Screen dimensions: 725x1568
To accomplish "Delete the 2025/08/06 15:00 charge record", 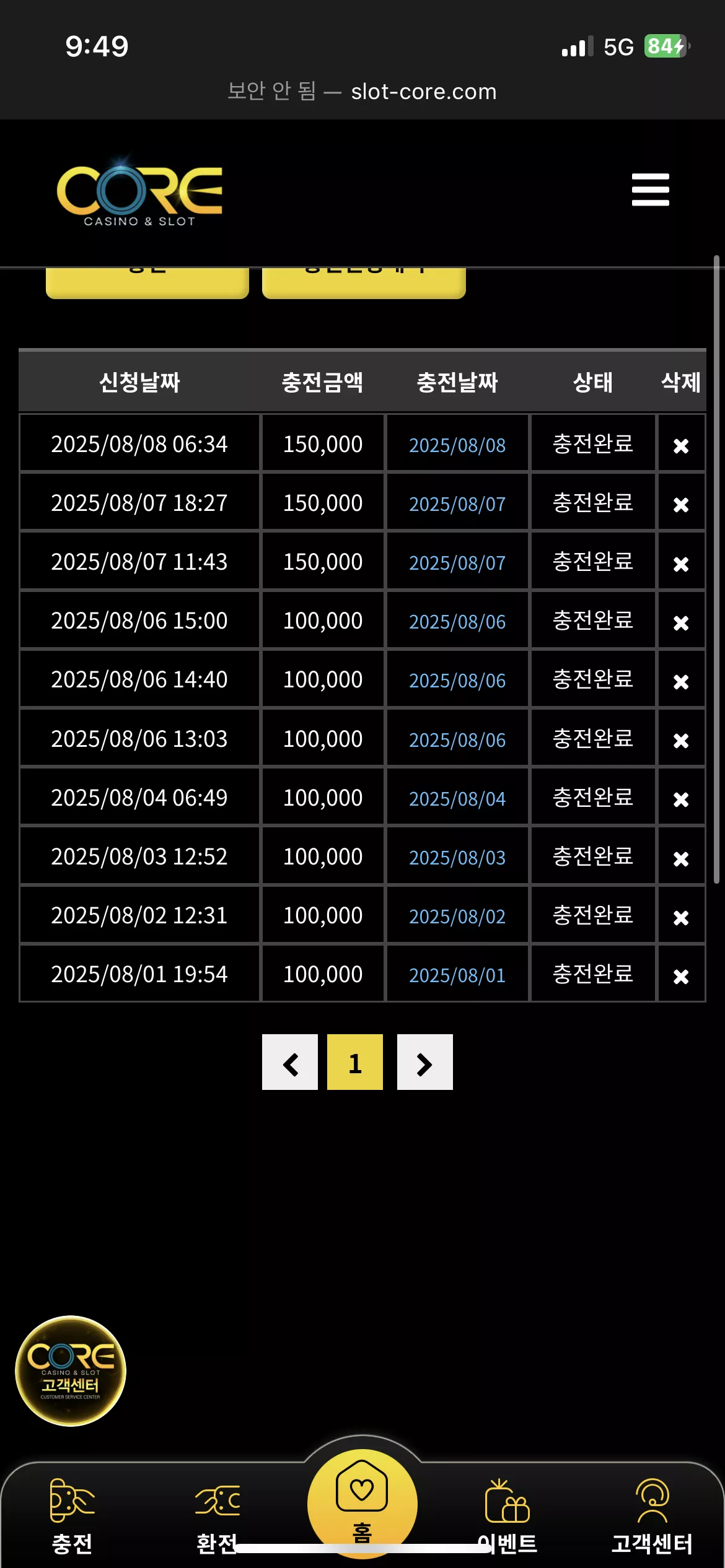I will coord(681,622).
